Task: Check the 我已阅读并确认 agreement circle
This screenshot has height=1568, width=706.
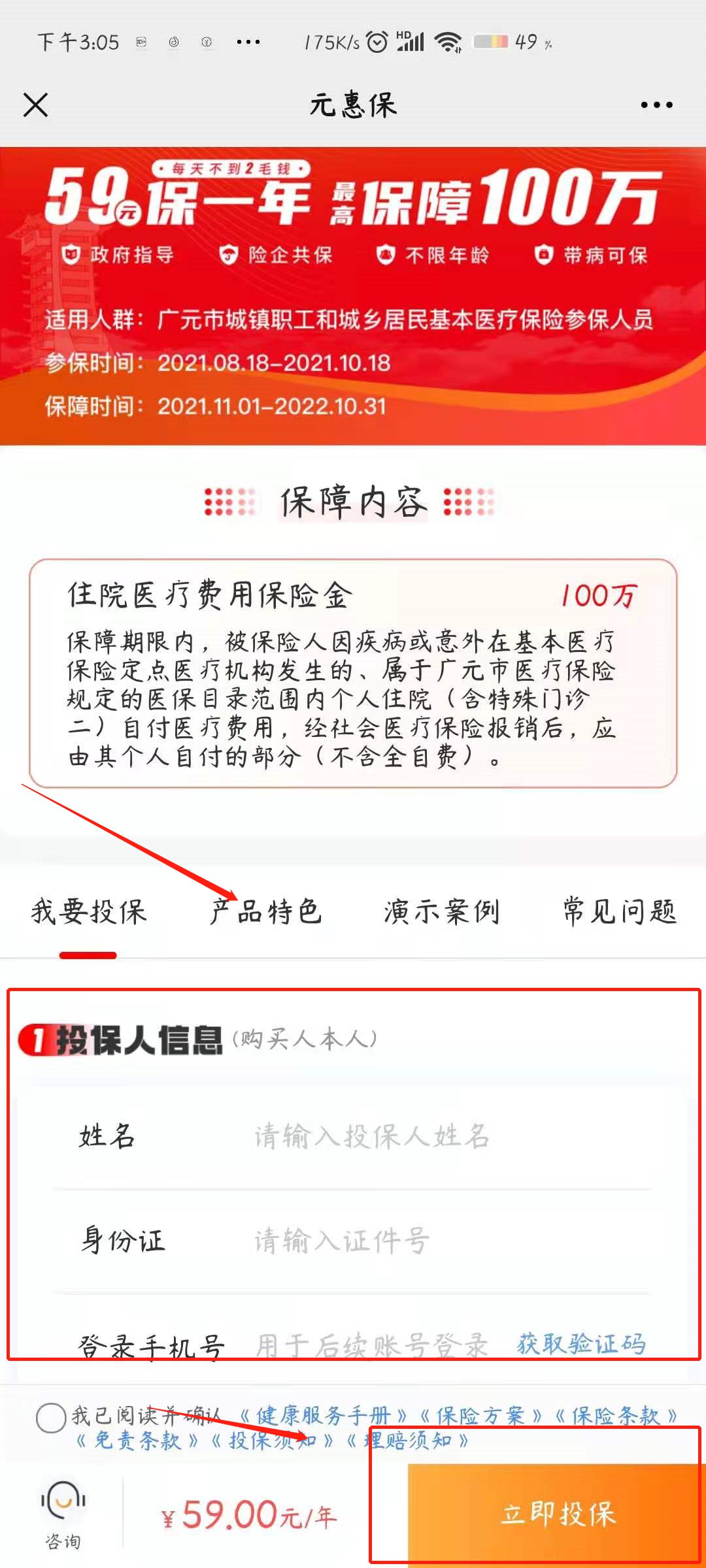Action: tap(51, 1418)
